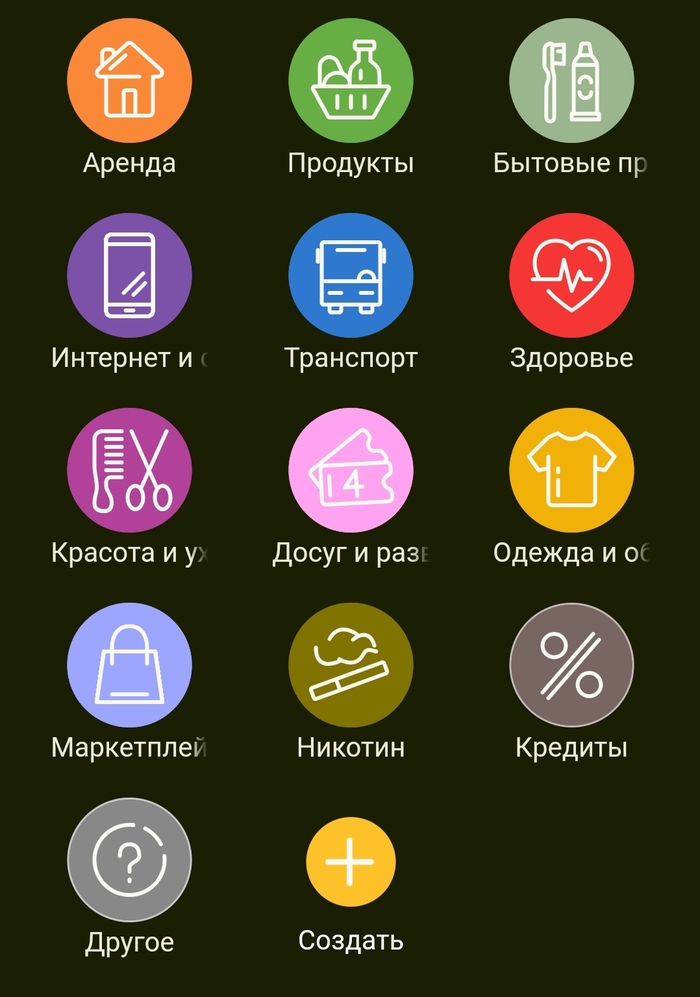The image size is (700, 997).
Task: Pick the Маркетплейсы shopping bag category
Action: pyautogui.click(x=129, y=665)
